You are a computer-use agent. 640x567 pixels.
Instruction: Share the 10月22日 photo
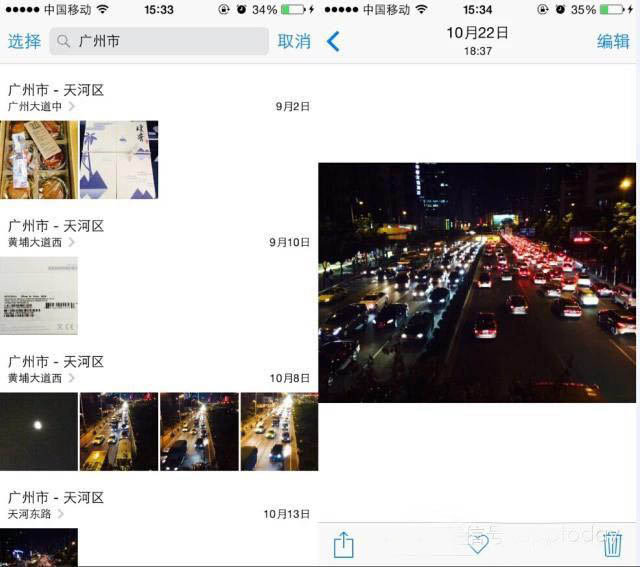[x=343, y=544]
